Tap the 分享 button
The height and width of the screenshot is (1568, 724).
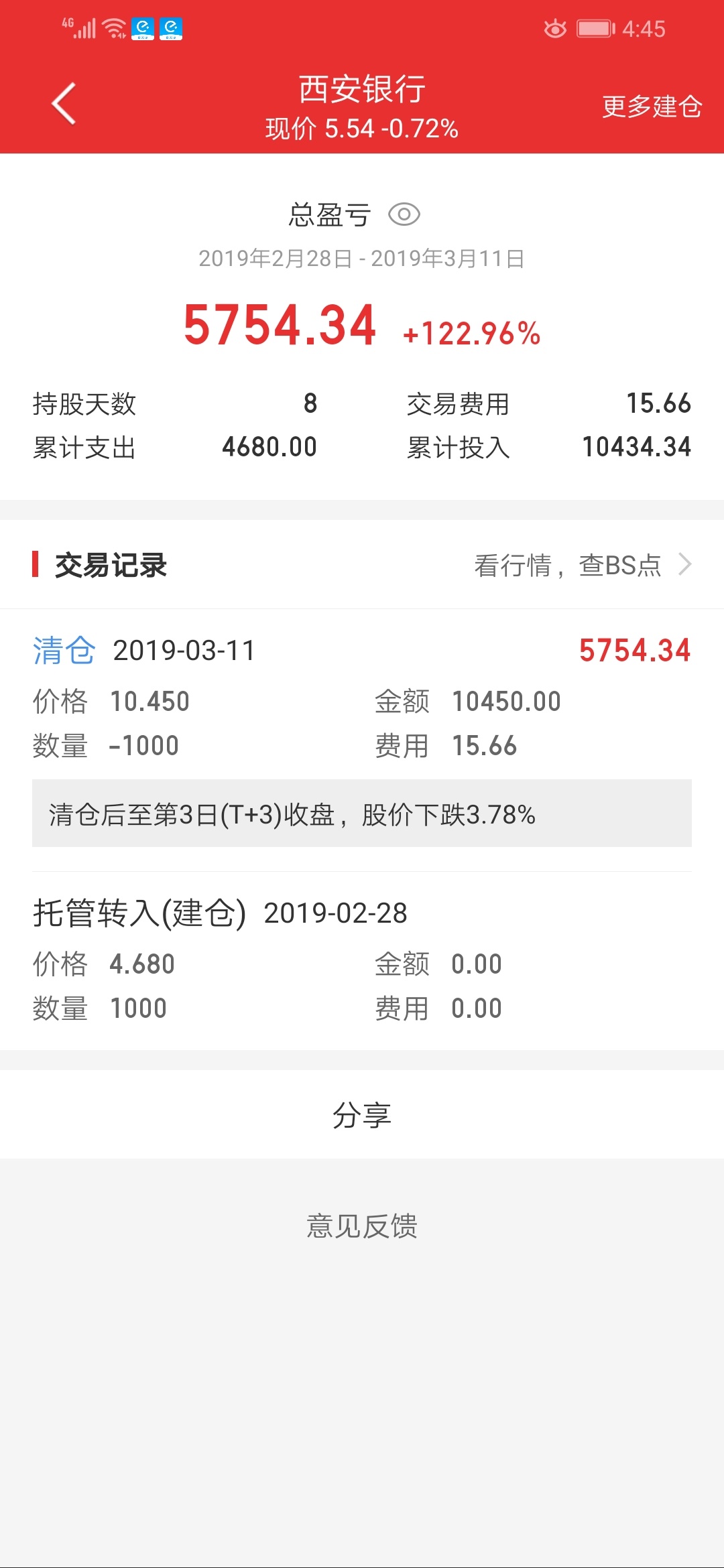[362, 1114]
